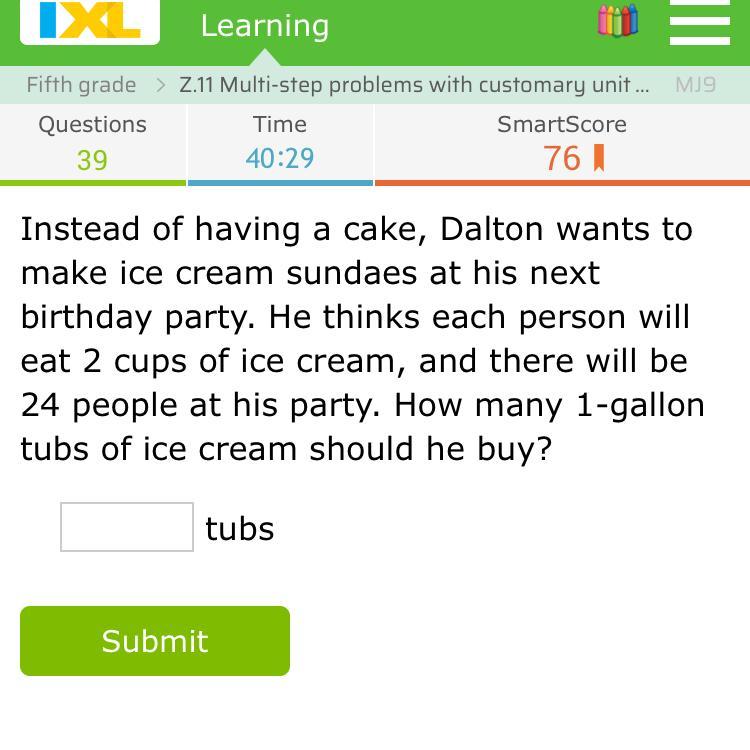The height and width of the screenshot is (750, 750).
Task: Go to the IXL home logo
Action: point(90,20)
